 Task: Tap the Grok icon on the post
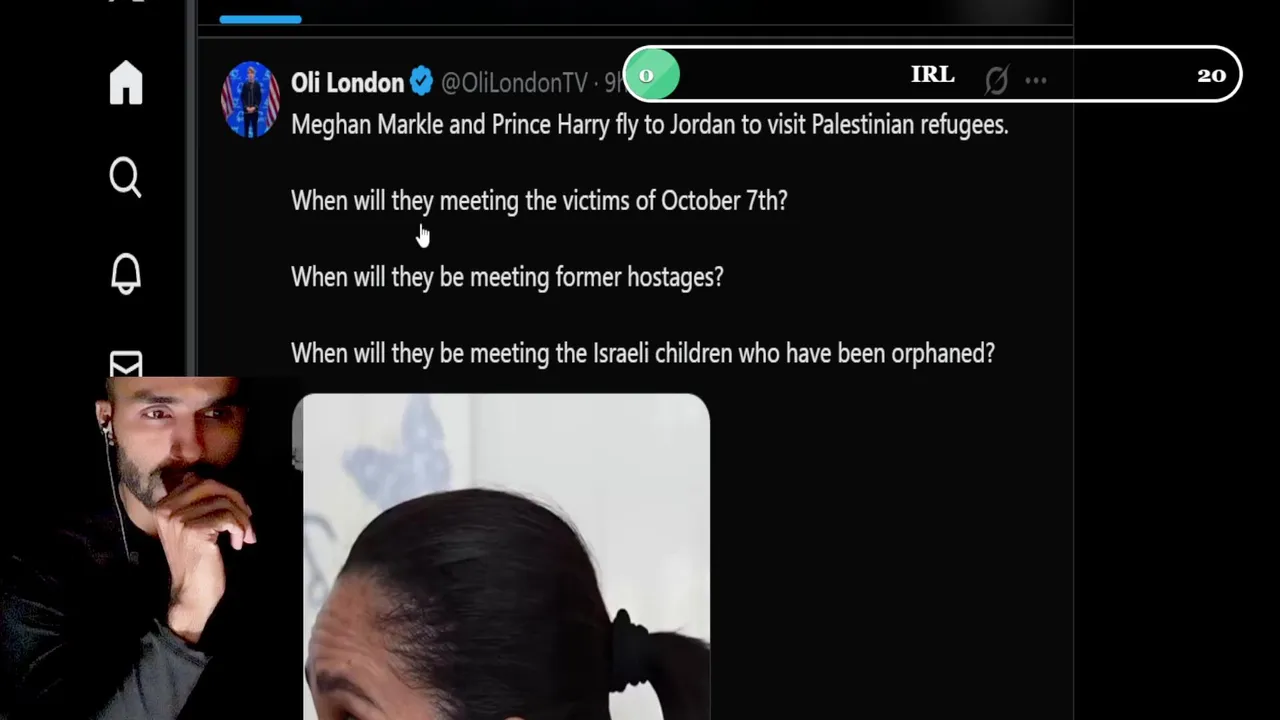coord(996,79)
